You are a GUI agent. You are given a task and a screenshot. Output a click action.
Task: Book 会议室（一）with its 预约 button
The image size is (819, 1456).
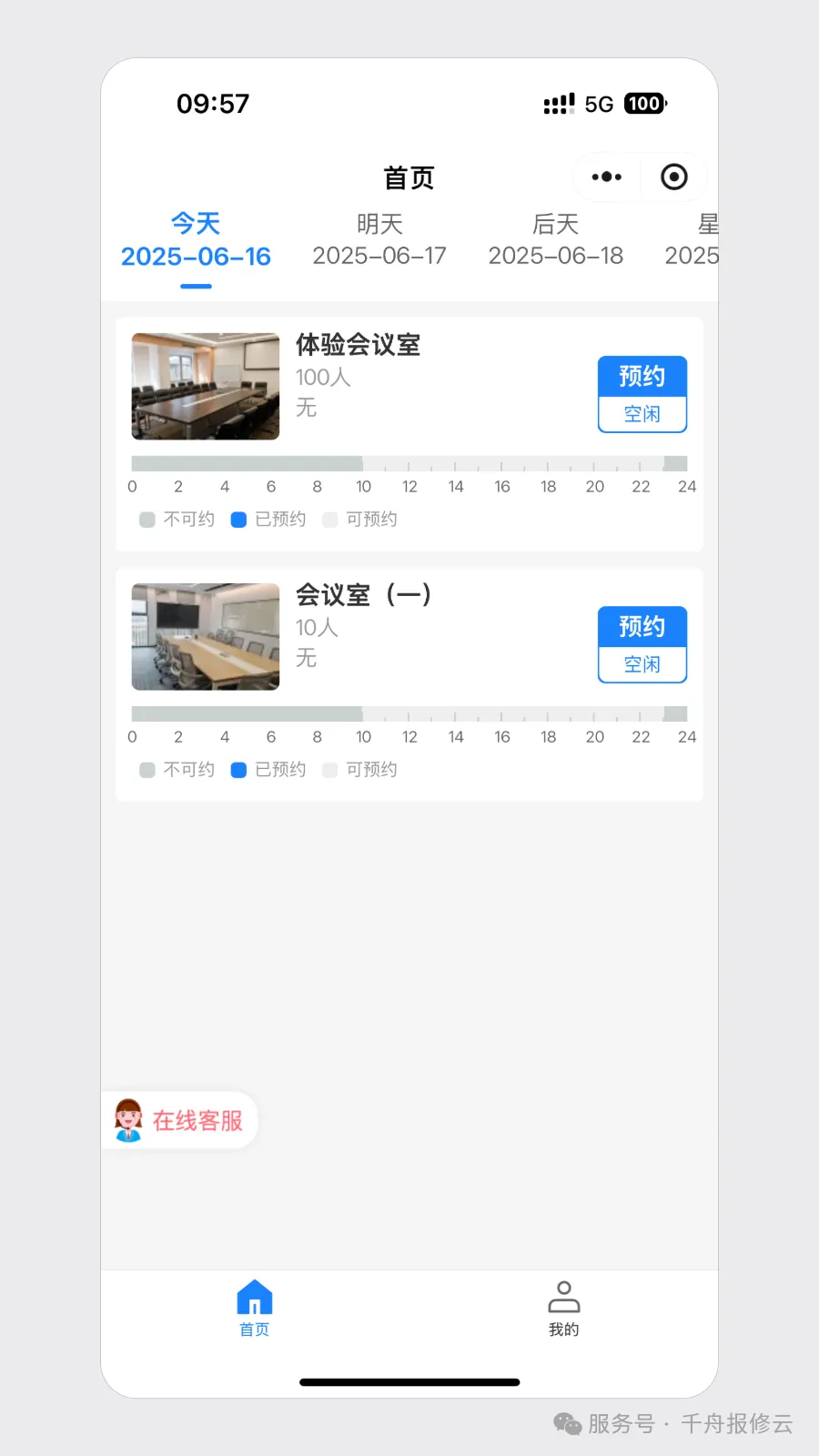pos(642,626)
